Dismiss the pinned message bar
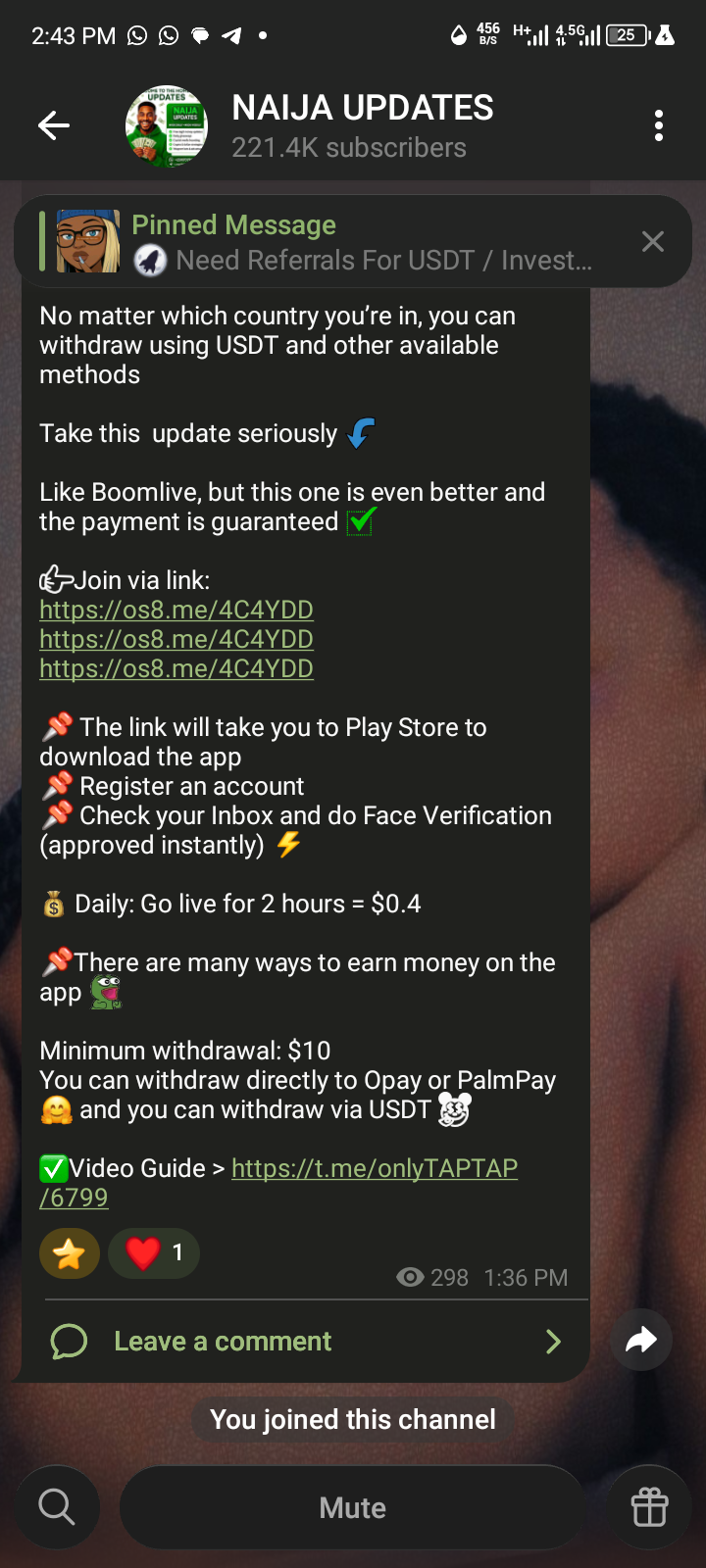Screen dimensions: 706x1568 (x=652, y=242)
